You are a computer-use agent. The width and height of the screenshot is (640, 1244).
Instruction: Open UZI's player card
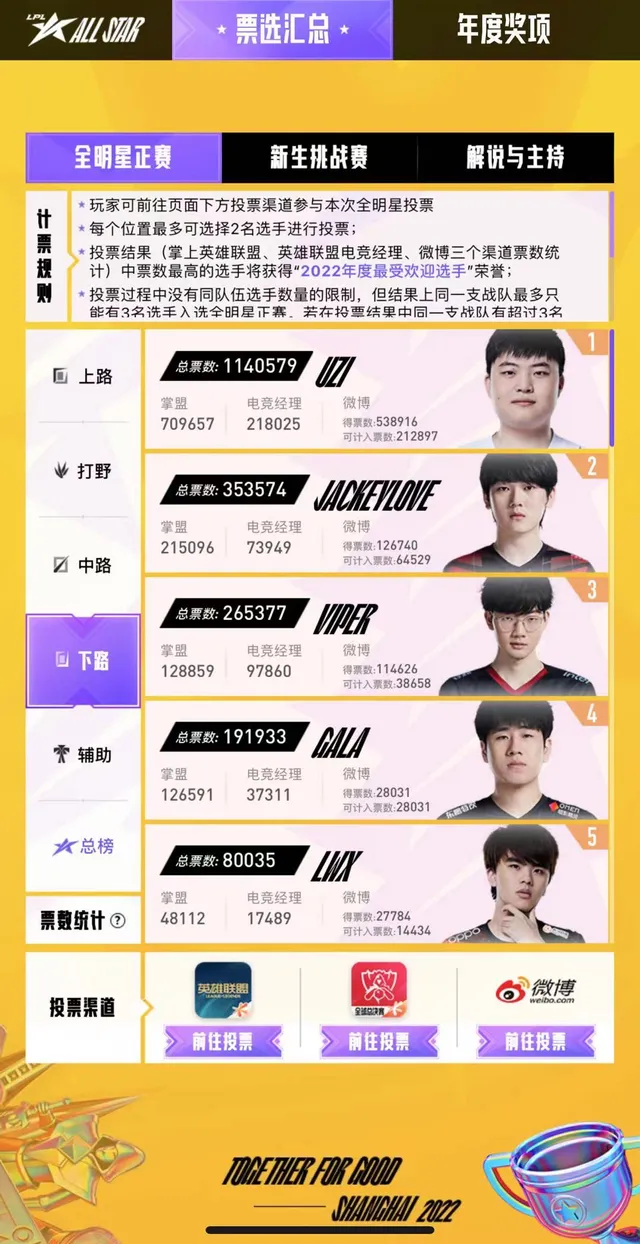pos(376,389)
